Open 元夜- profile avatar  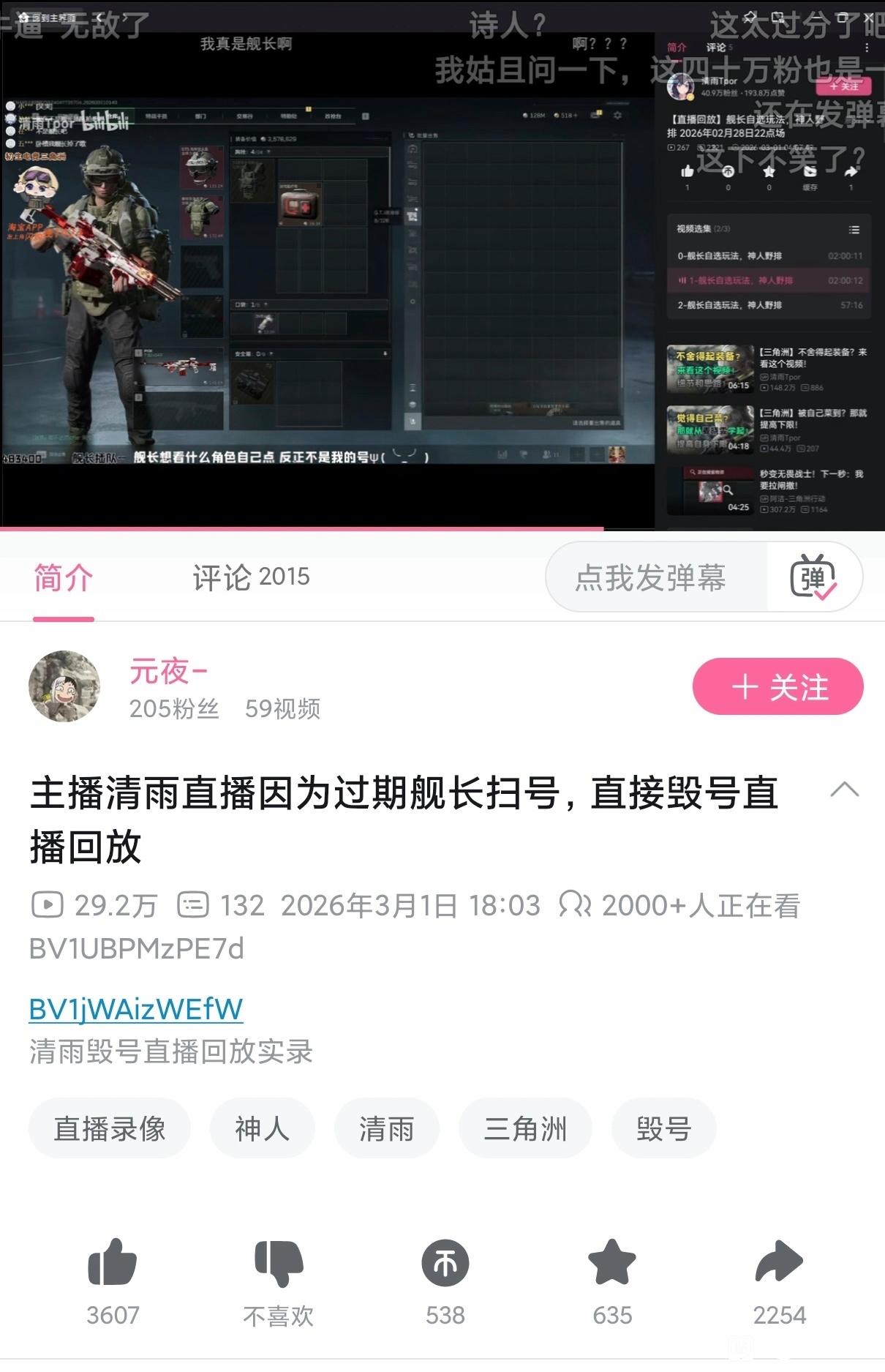[x=64, y=686]
